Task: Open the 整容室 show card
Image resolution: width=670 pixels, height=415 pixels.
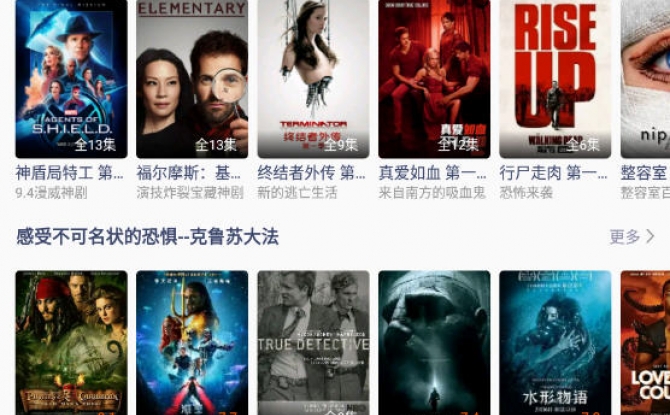Action: pos(646,80)
